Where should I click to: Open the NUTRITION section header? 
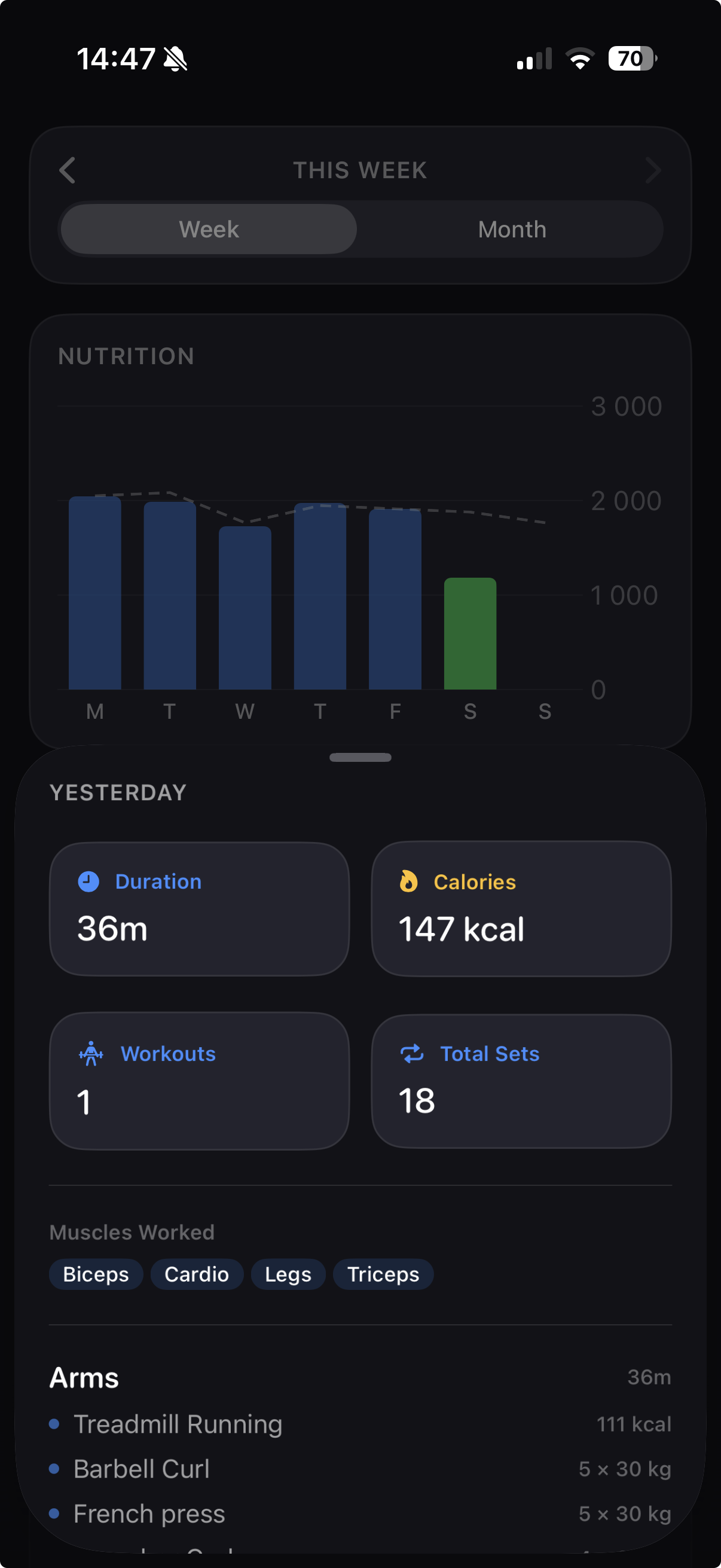pos(126,356)
